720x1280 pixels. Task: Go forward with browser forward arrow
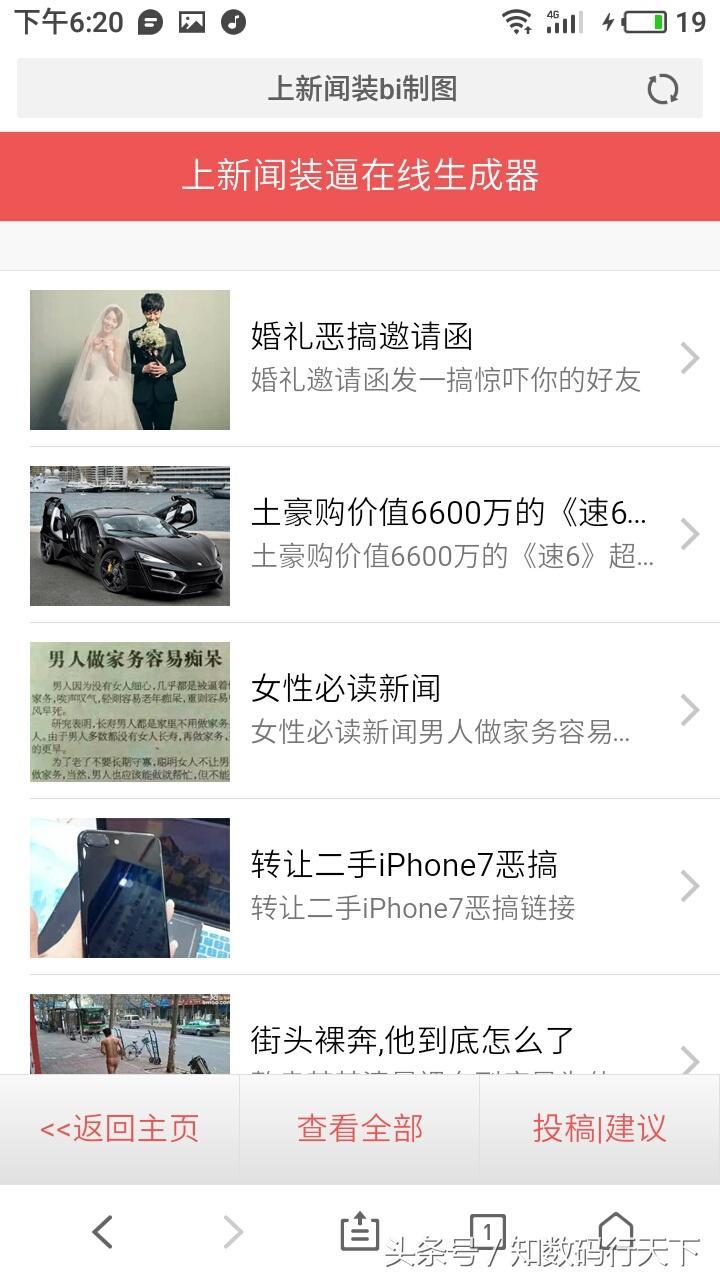pos(232,1232)
